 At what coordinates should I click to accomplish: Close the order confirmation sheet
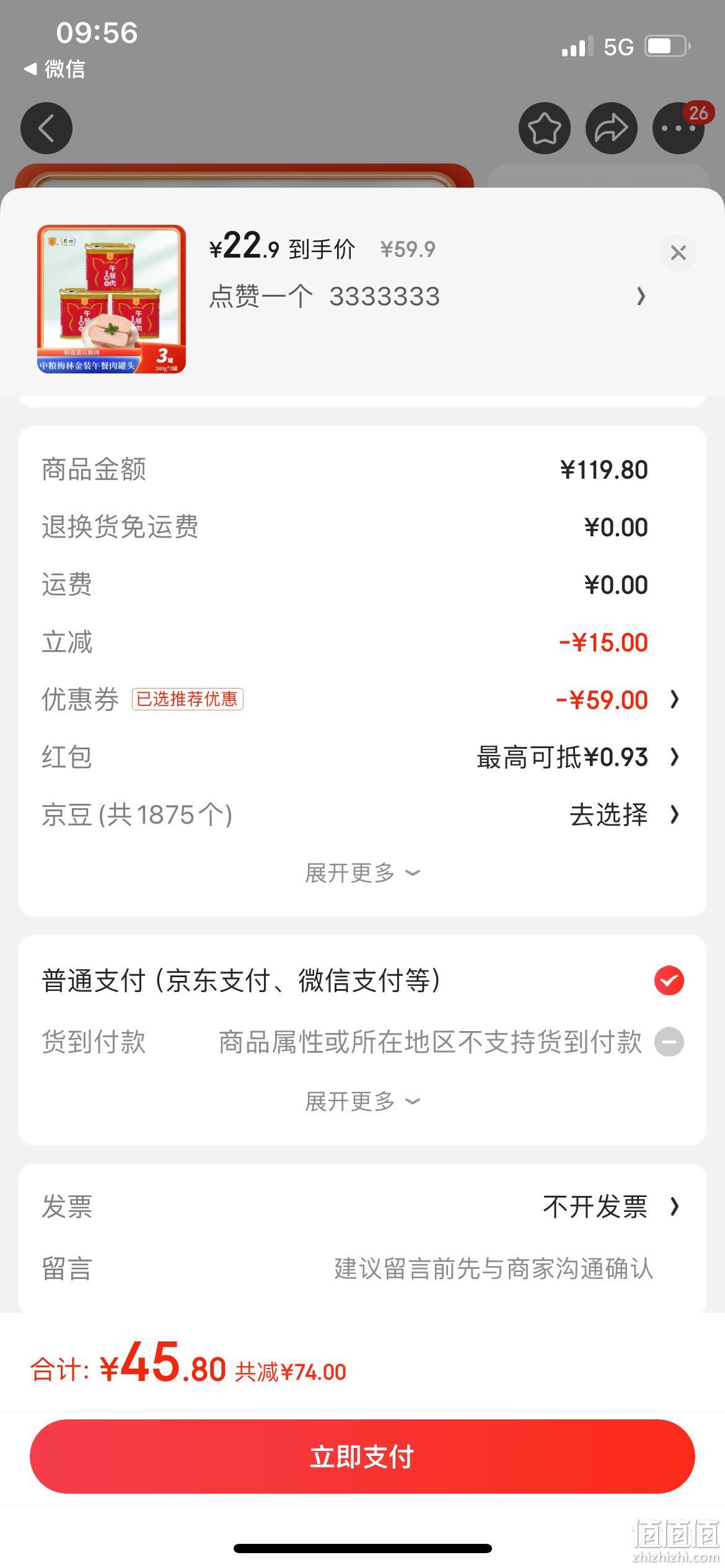click(x=678, y=253)
